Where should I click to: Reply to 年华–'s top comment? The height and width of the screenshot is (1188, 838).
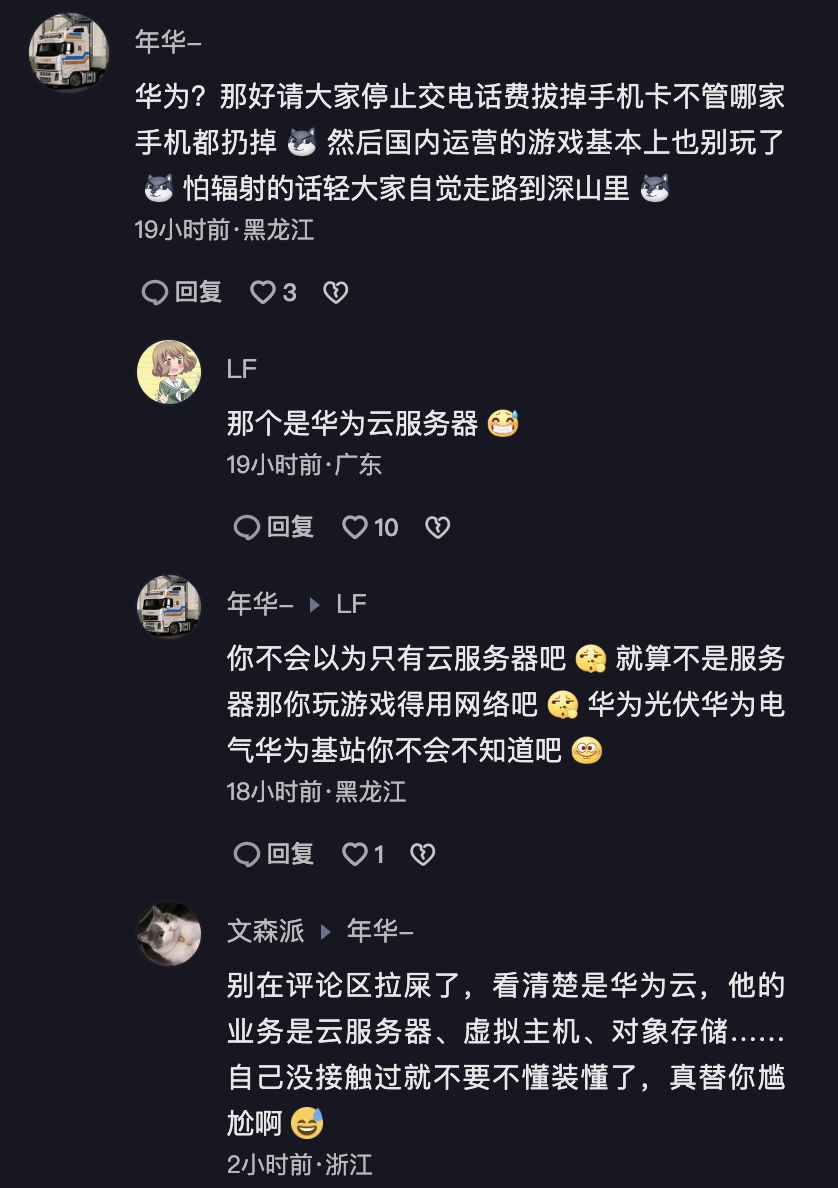click(181, 292)
